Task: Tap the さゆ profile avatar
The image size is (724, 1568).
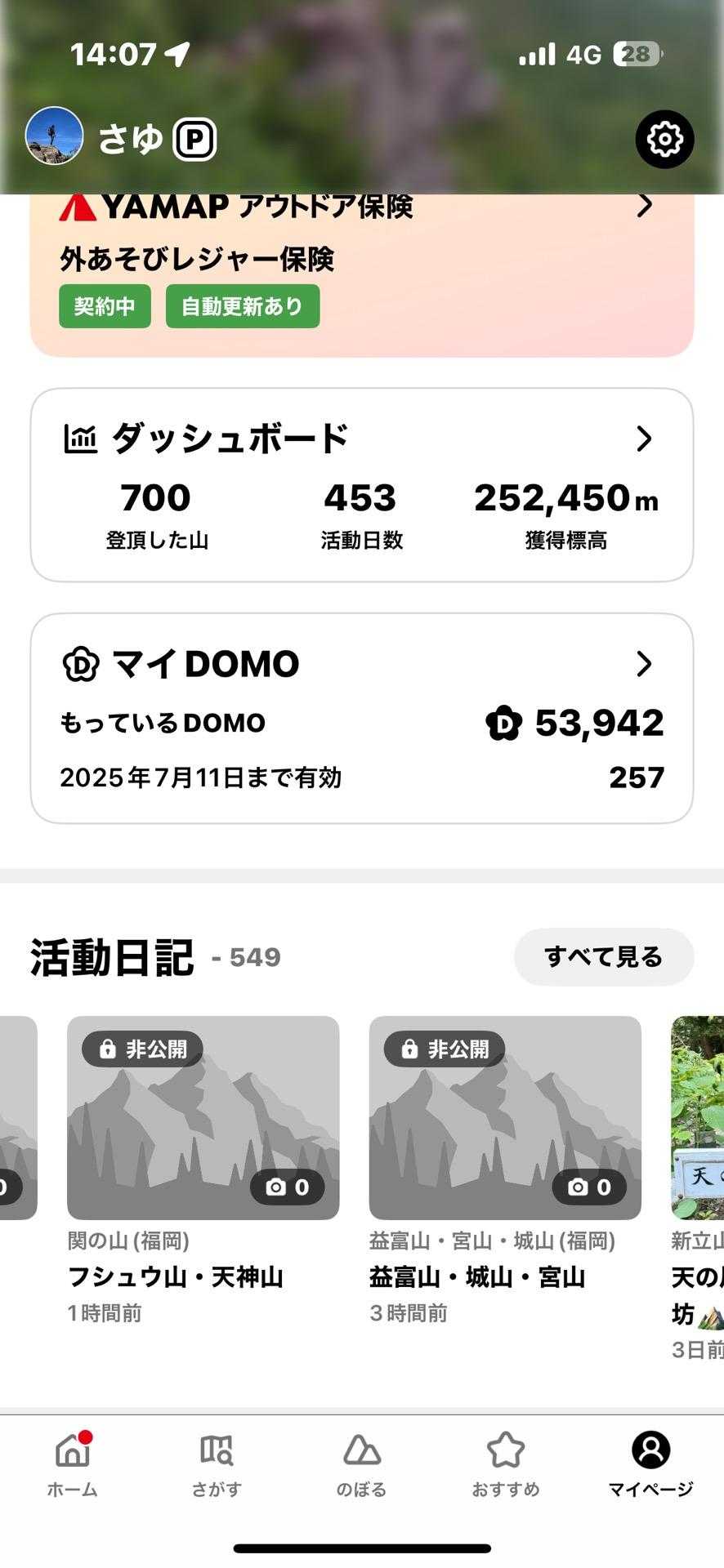Action: pos(55,136)
